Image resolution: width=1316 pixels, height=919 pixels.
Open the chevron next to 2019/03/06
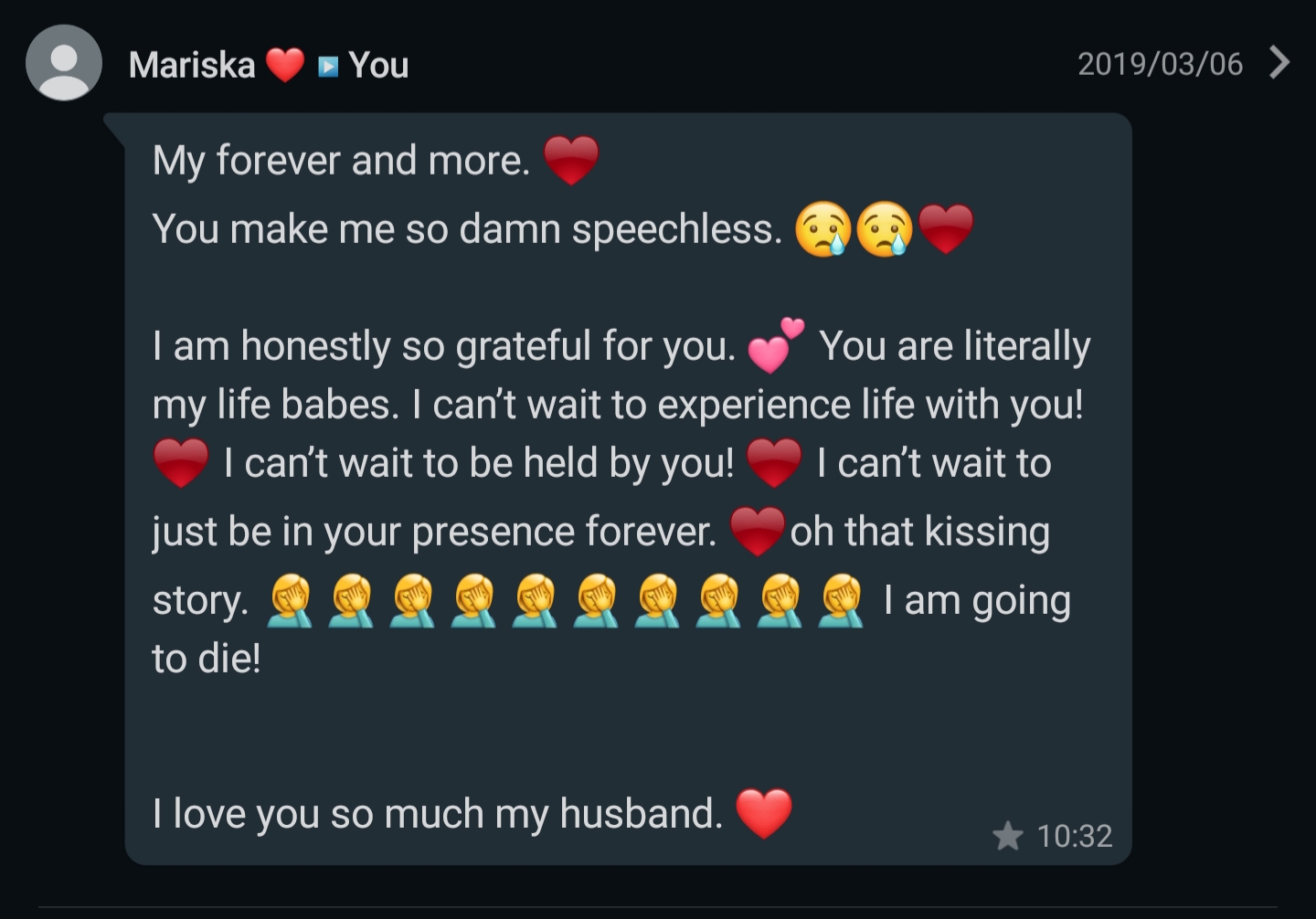[x=1279, y=62]
